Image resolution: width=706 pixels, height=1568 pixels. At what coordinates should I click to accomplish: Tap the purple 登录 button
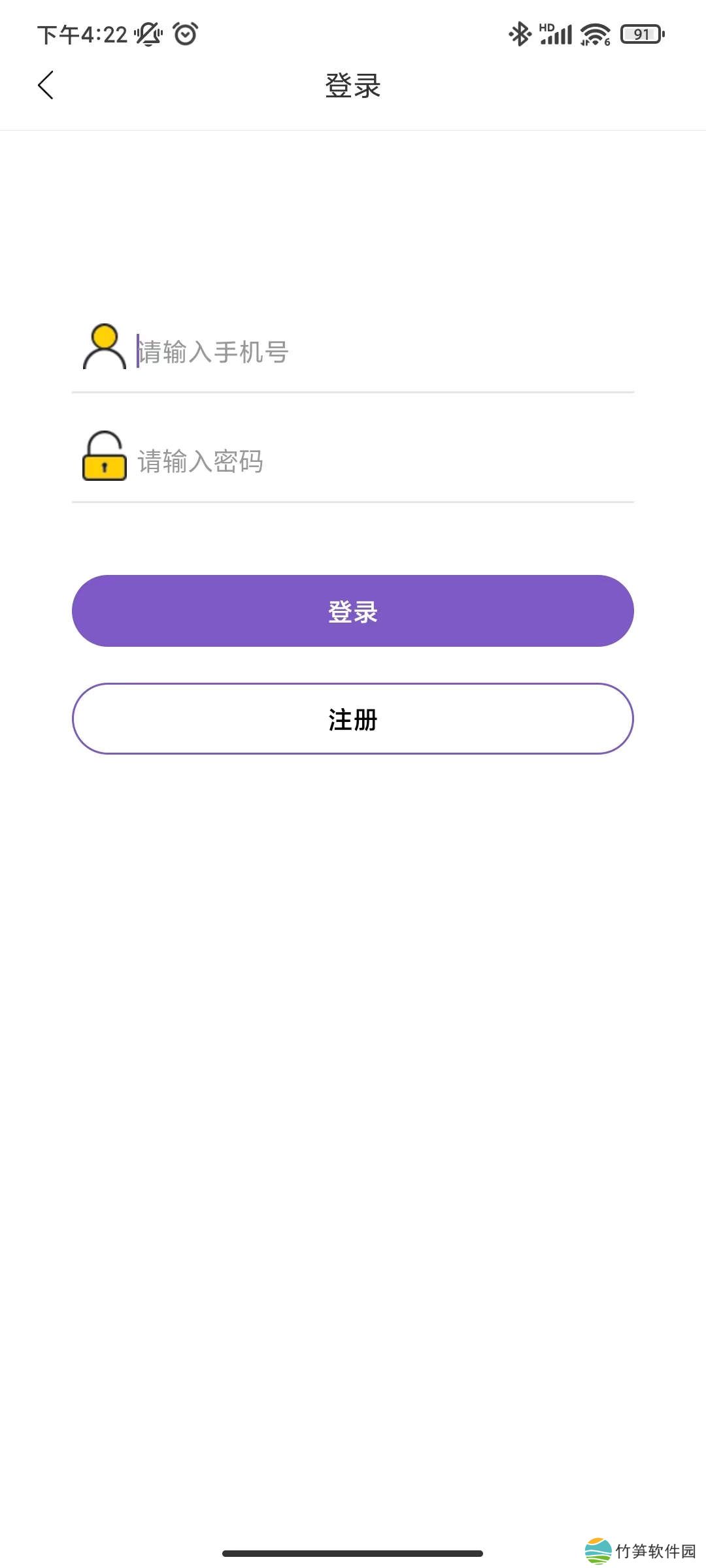(353, 611)
